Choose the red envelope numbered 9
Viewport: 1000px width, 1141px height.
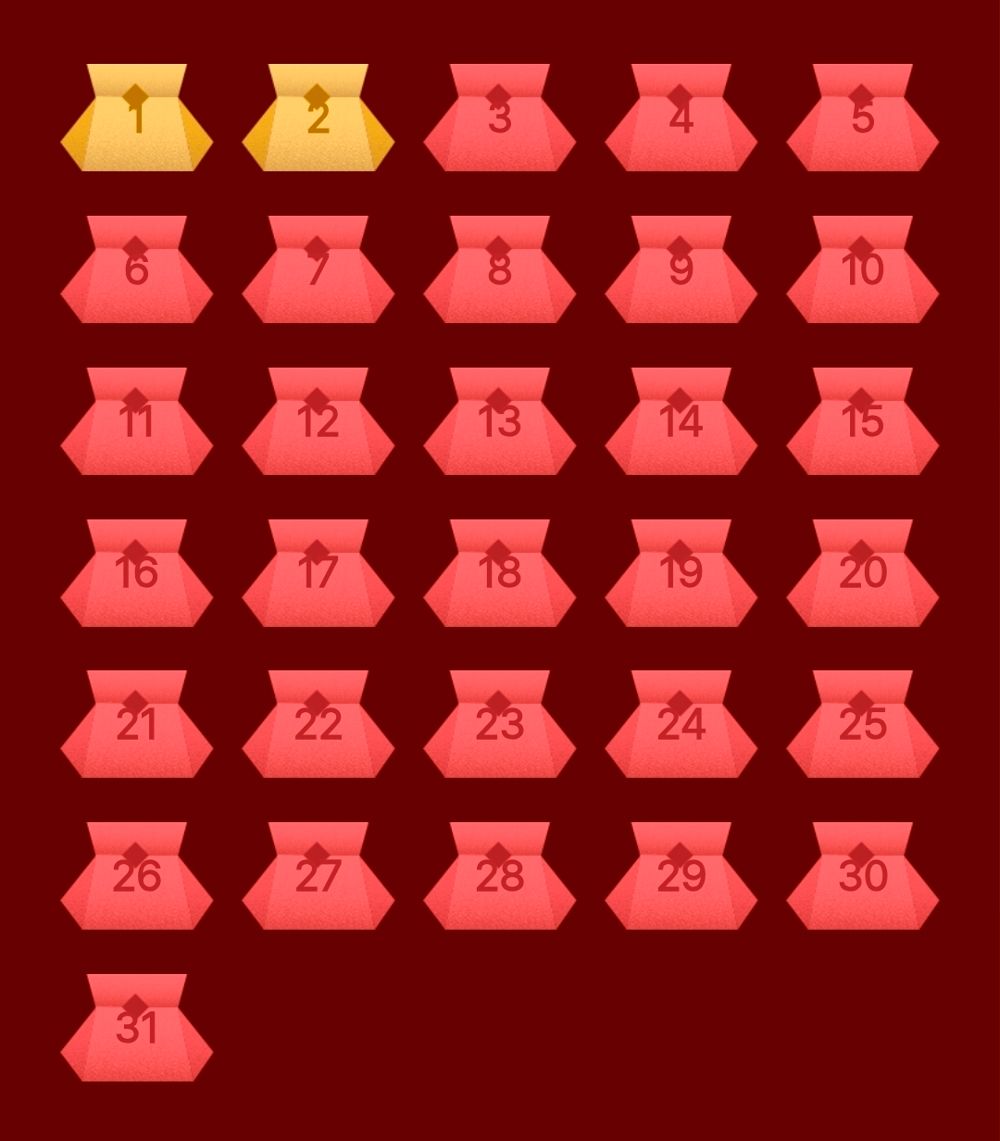[x=681, y=272]
